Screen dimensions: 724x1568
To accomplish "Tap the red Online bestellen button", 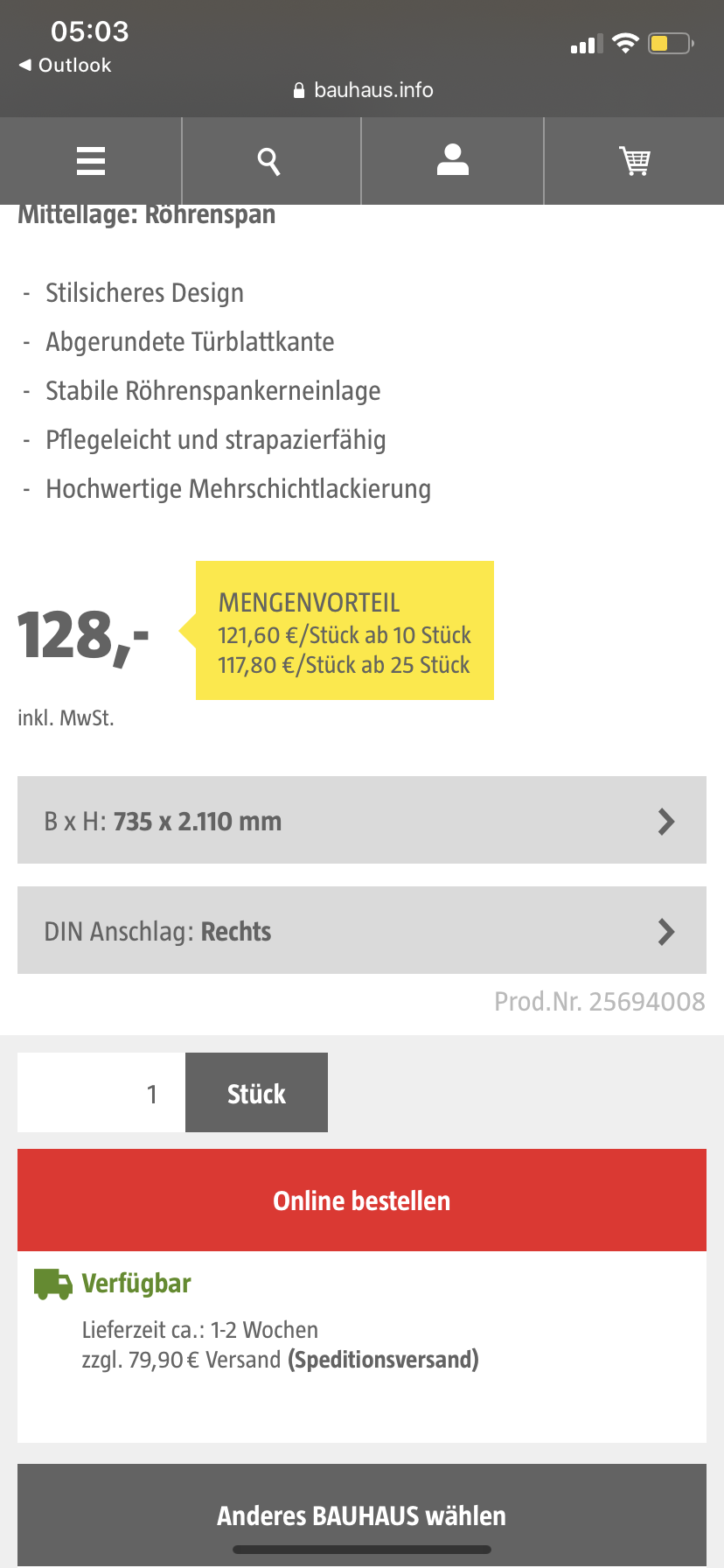I will 362,1200.
